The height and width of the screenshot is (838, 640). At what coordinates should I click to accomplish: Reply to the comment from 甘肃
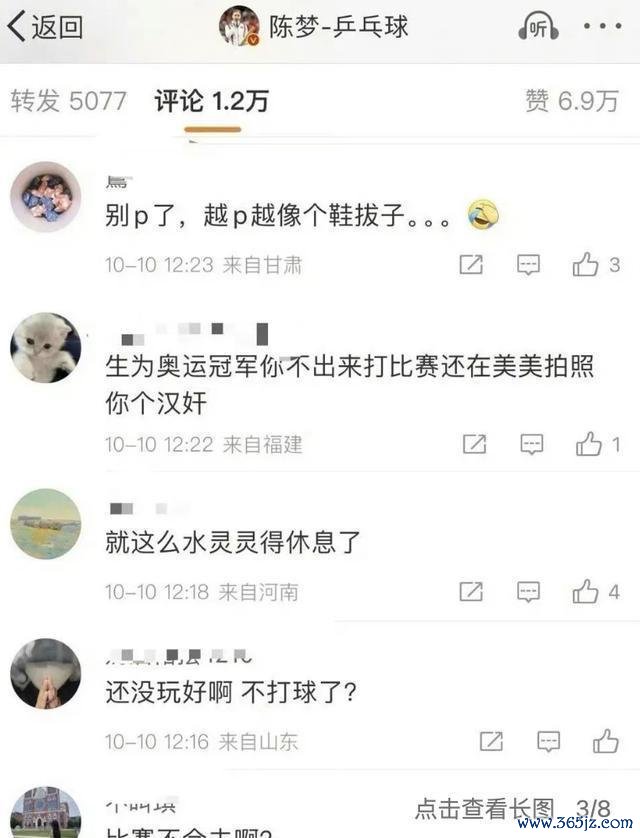(x=529, y=265)
